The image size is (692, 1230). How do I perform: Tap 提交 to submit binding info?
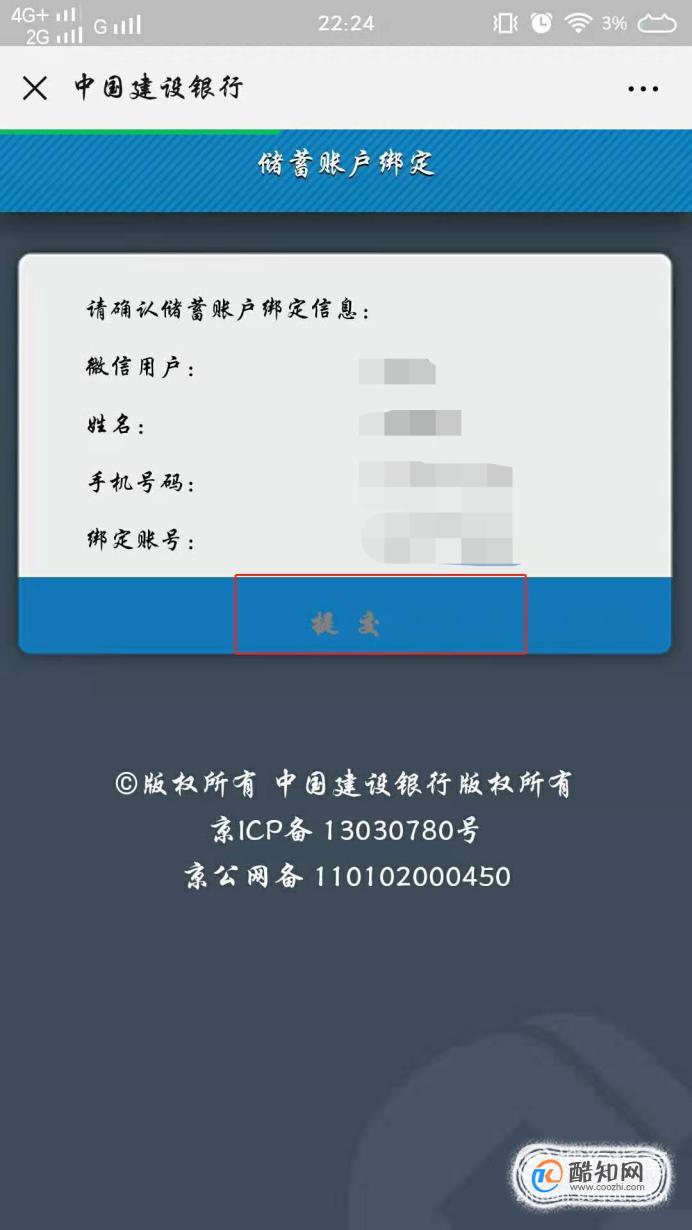[346, 624]
